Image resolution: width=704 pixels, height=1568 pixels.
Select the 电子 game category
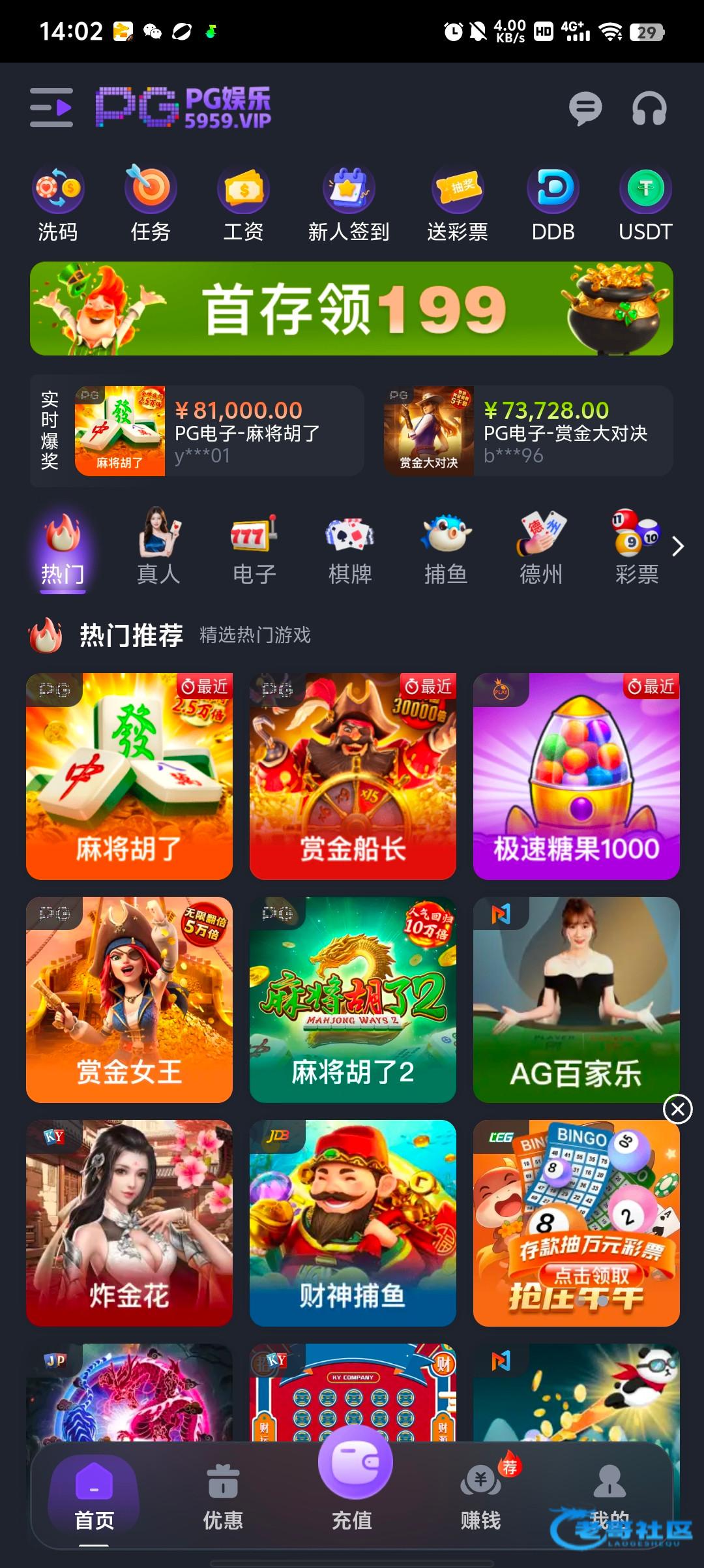254,548
